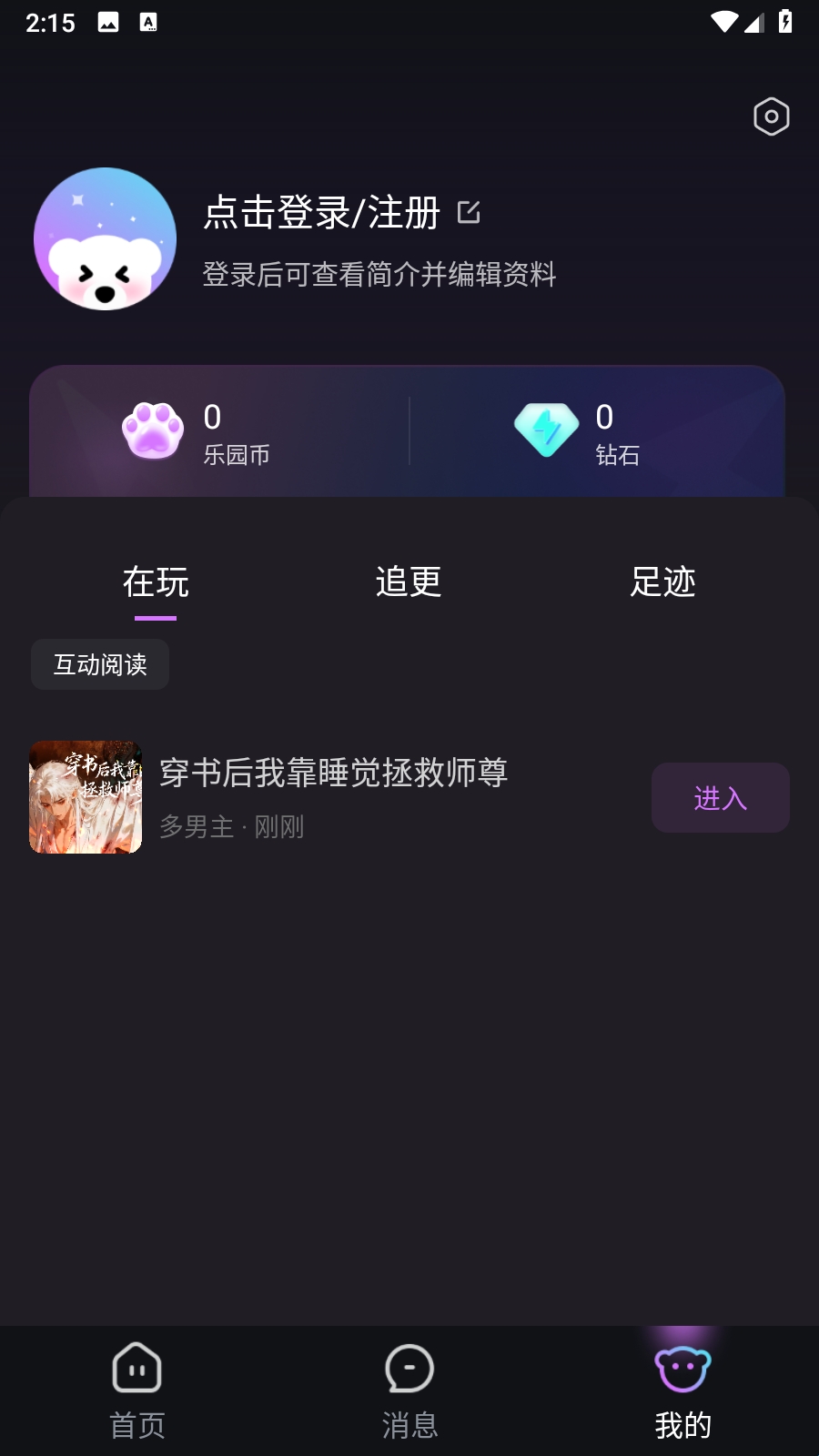Select the 互动阅读 filter chip
Screen dimensions: 819x1456
100,664
